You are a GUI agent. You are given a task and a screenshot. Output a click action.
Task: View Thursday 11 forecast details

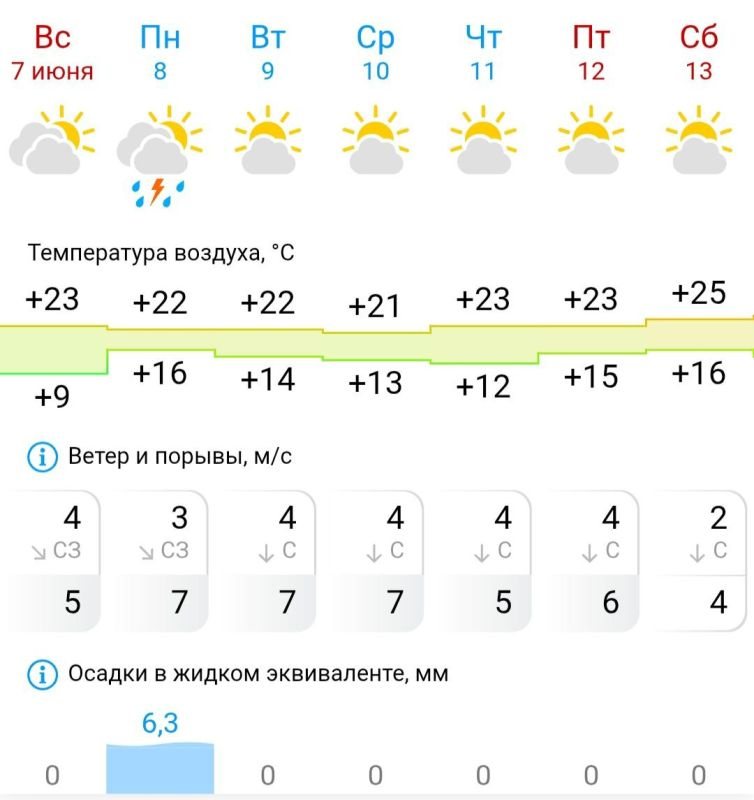click(483, 53)
